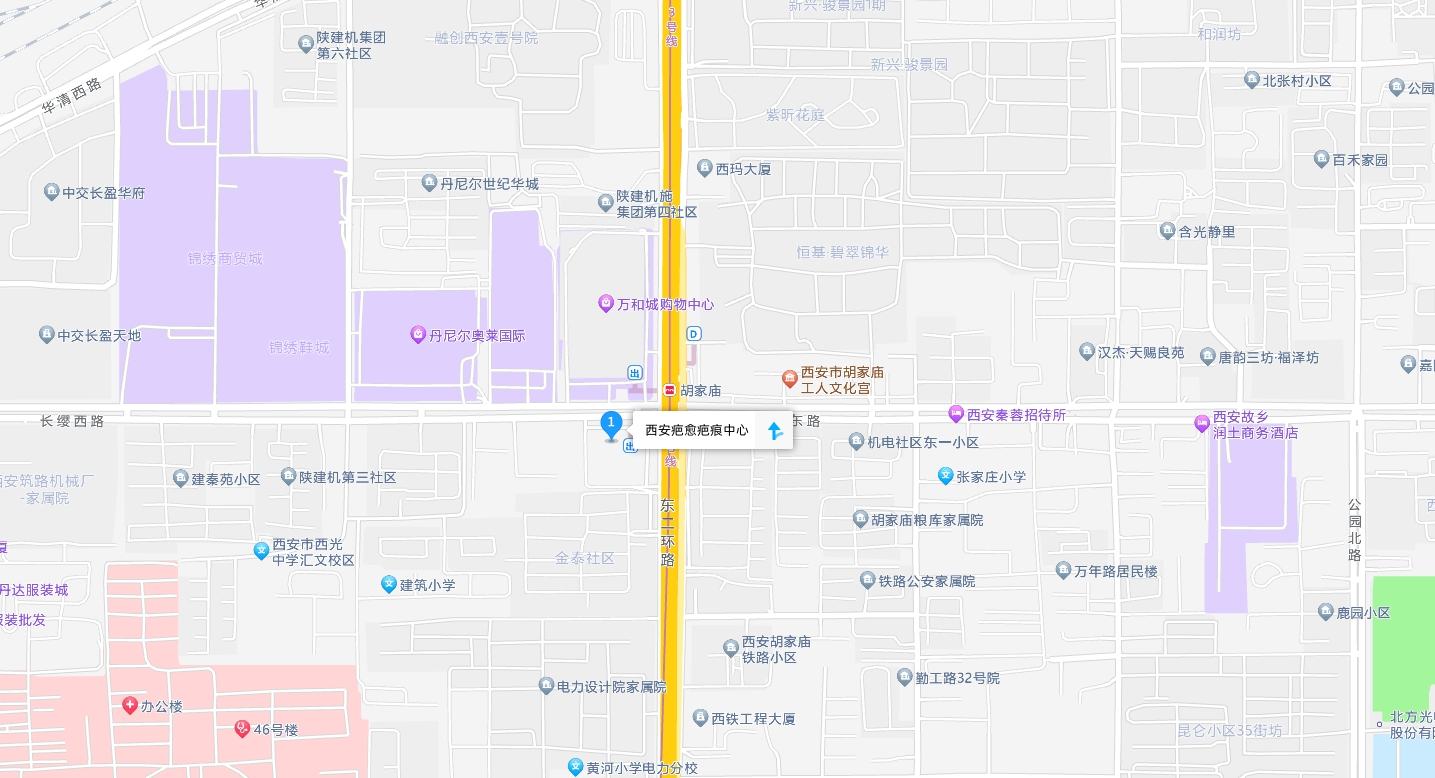Select the 胡家庙 metro station icon
This screenshot has width=1435, height=778.
(x=671, y=390)
